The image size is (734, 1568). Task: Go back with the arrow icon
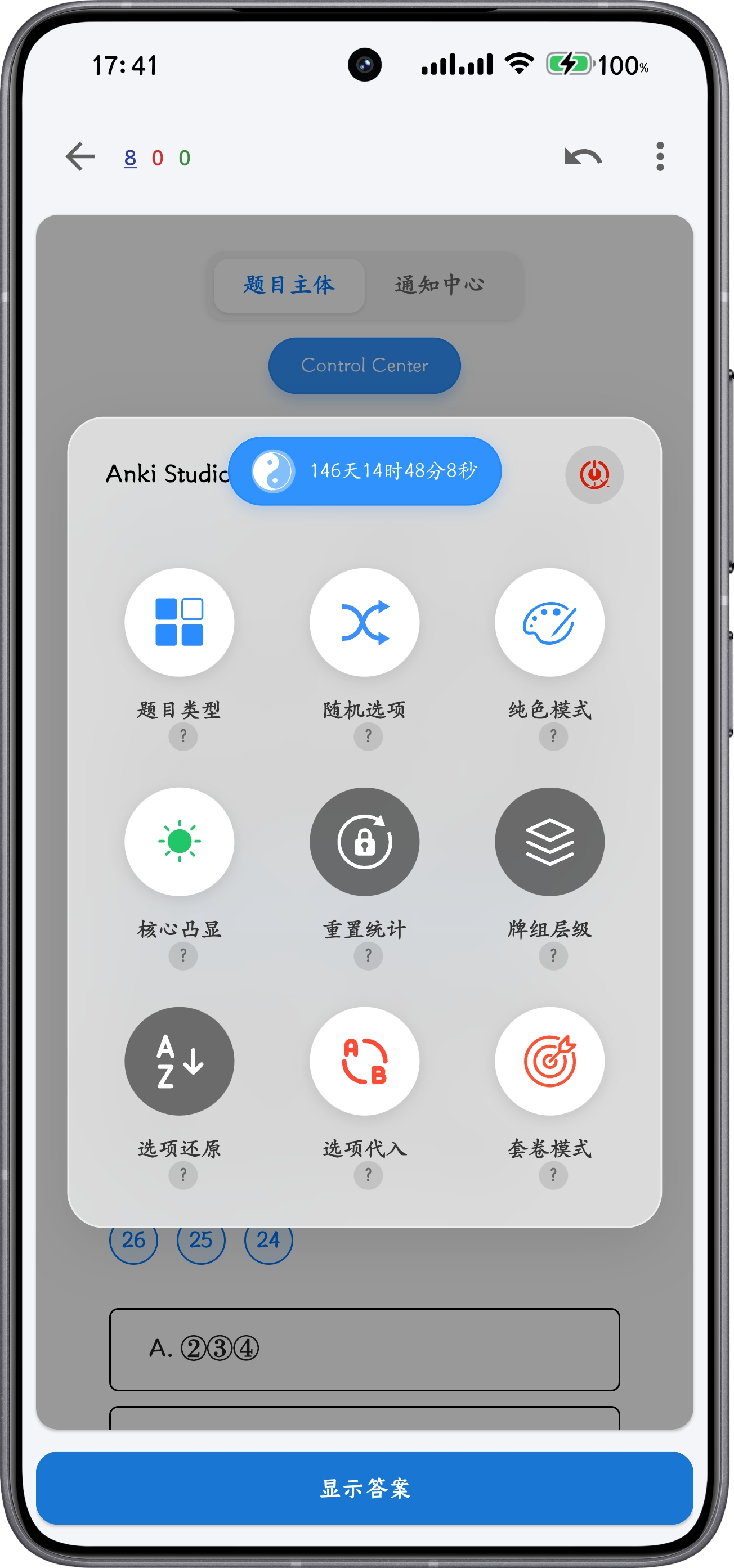(80, 157)
